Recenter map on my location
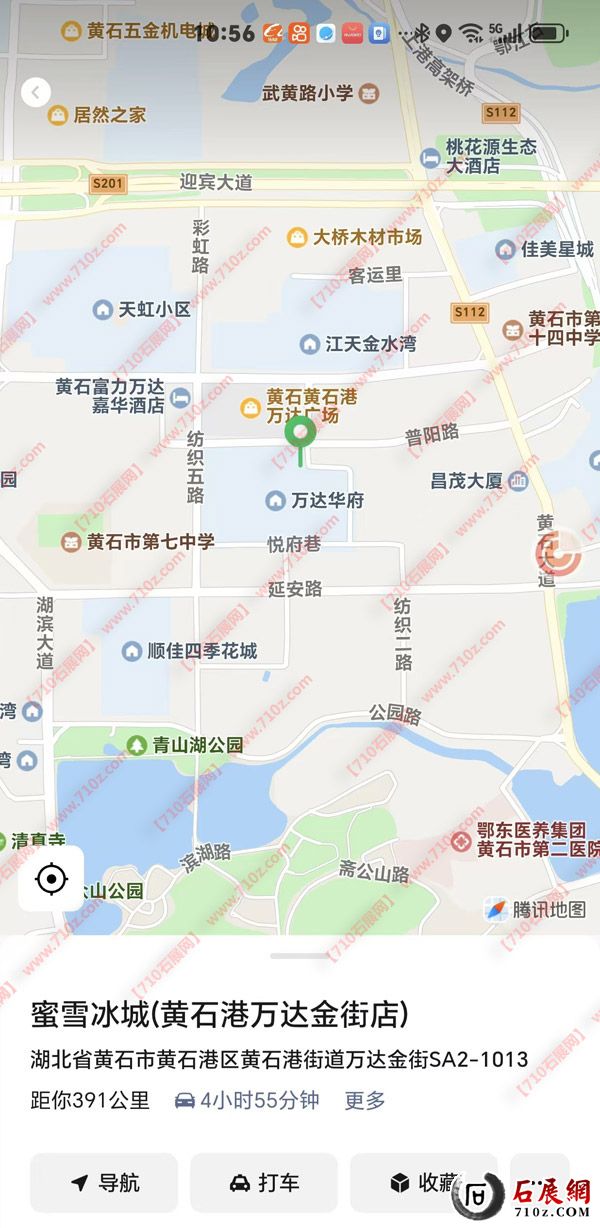Viewport: 600px width, 1228px height. (51, 879)
